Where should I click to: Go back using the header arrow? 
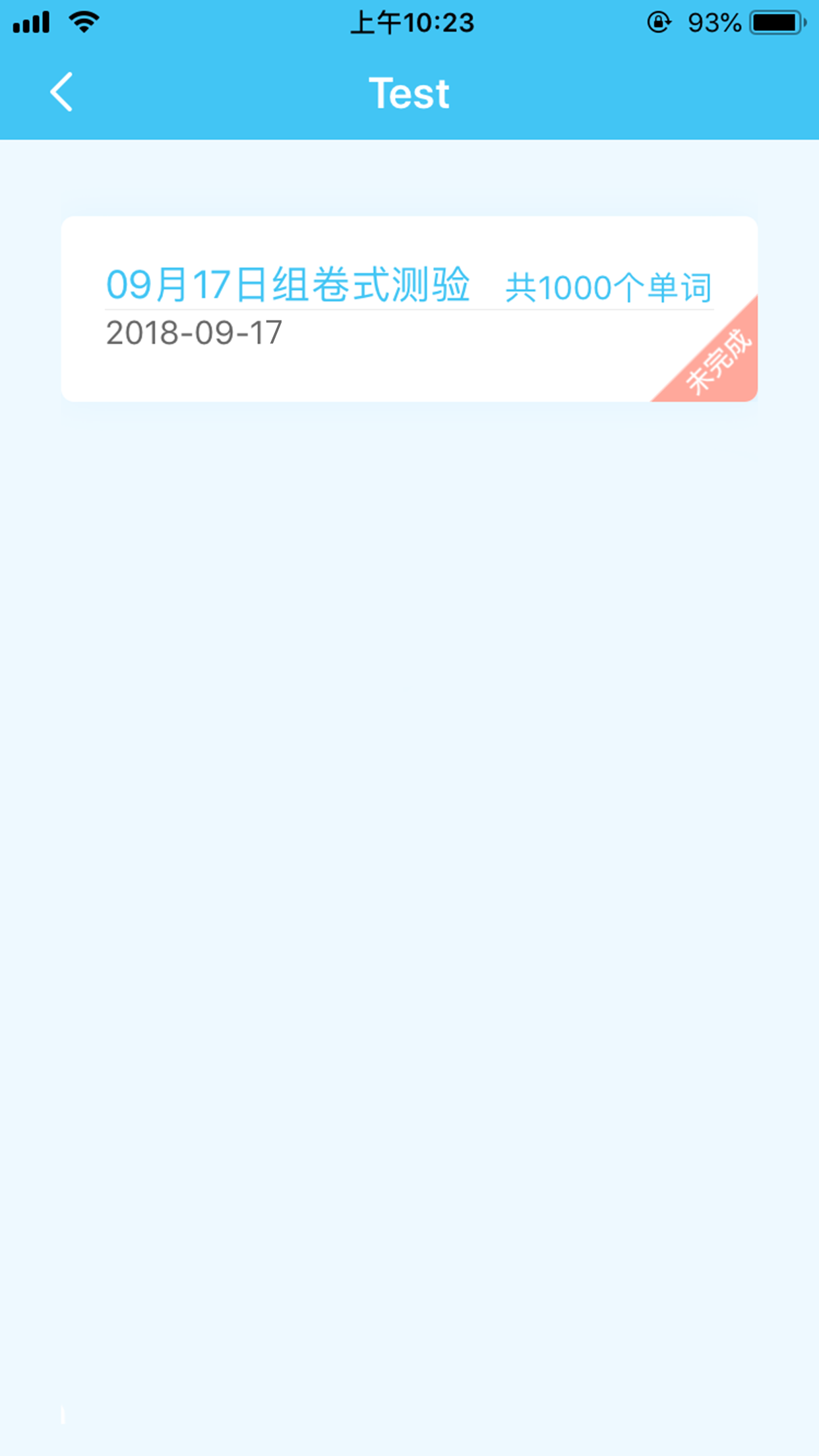coord(61,92)
